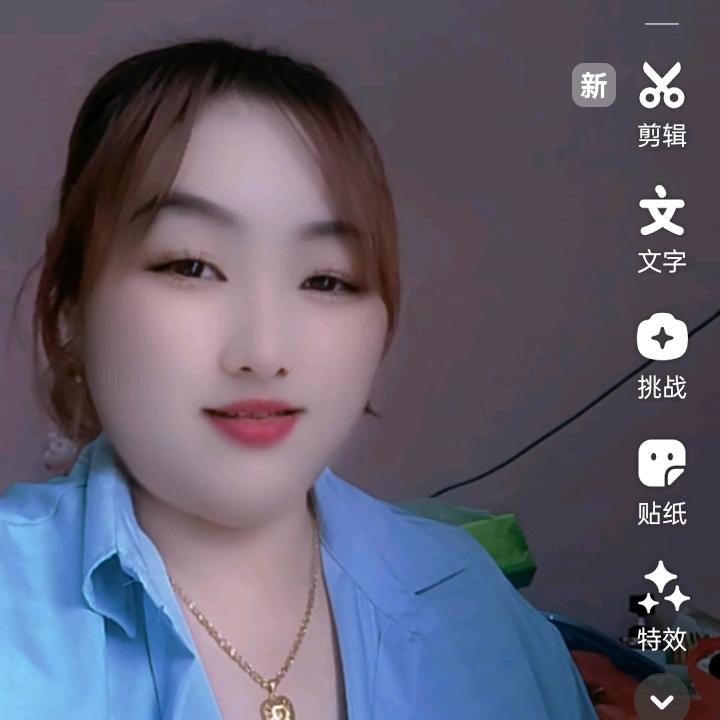
Task: Expand more tools with the down chevron
Action: [662, 702]
